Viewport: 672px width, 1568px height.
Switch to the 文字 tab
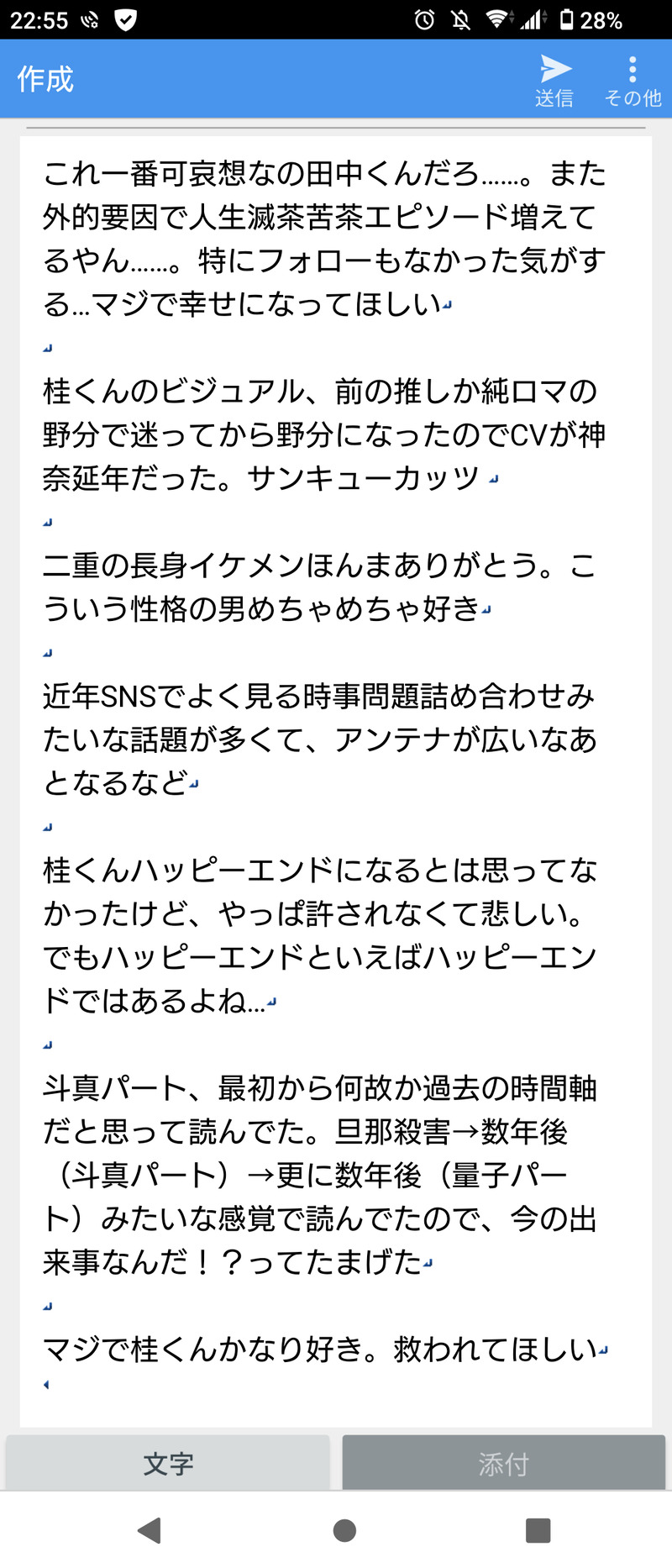[168, 1464]
